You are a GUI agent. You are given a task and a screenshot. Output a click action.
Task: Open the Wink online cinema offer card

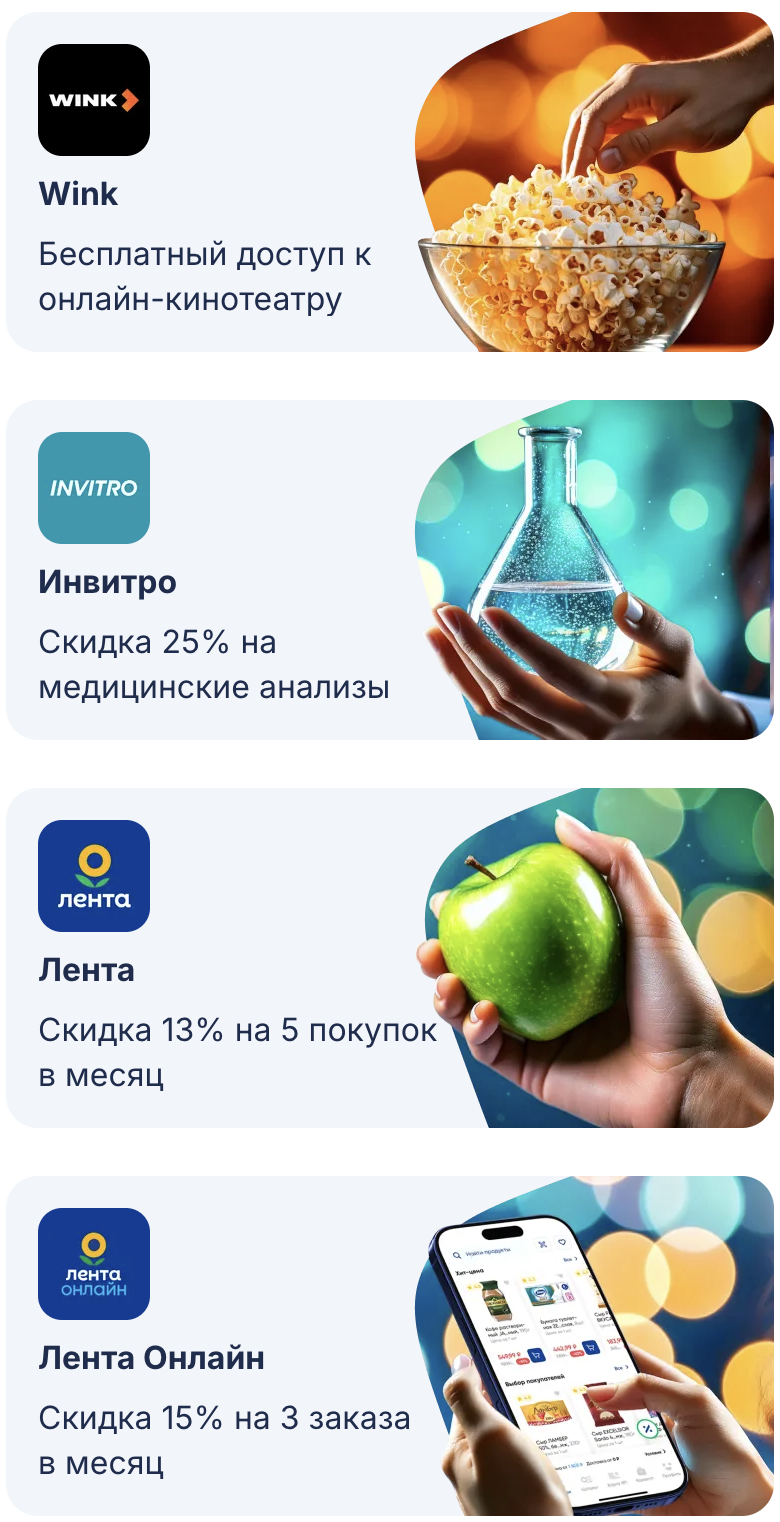(390, 182)
